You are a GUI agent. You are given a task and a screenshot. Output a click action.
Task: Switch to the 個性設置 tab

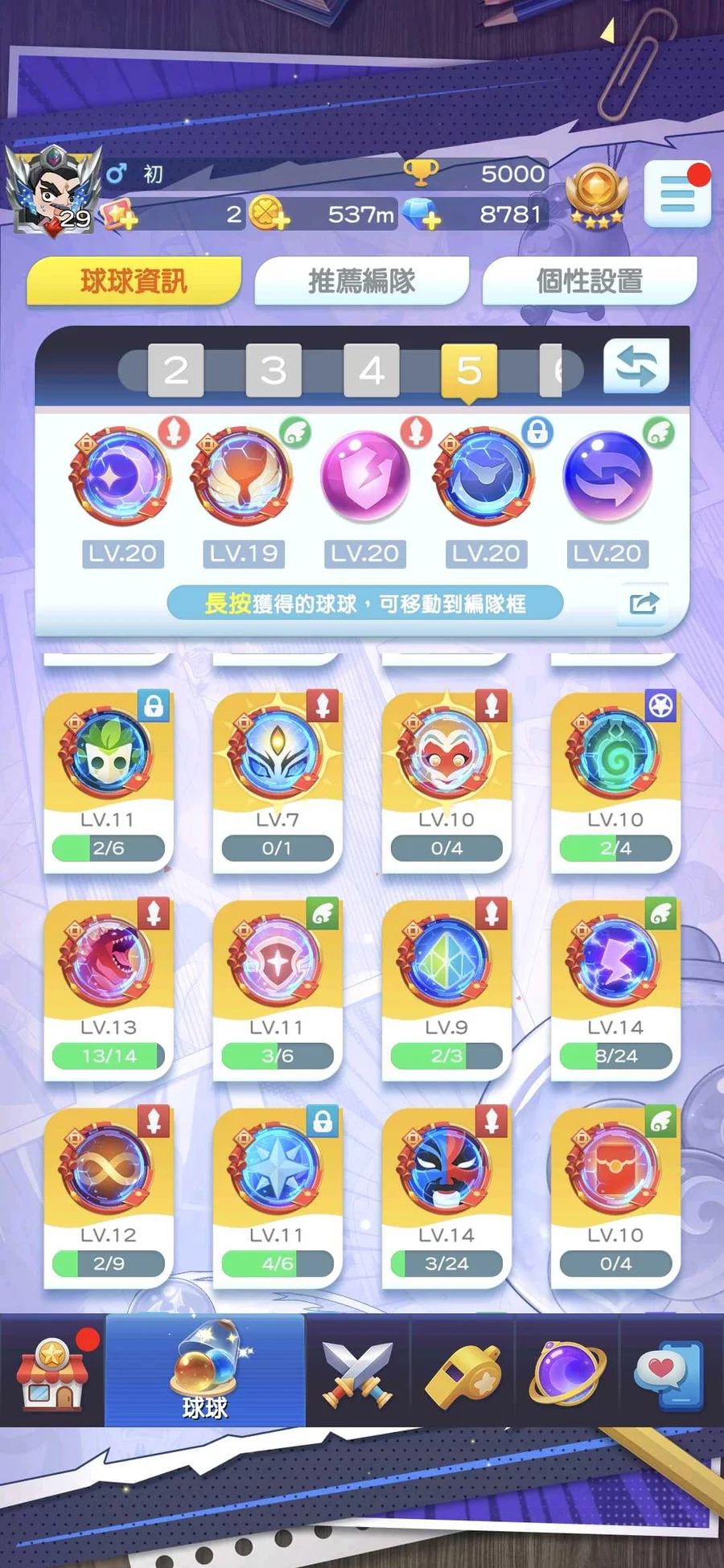[x=589, y=281]
